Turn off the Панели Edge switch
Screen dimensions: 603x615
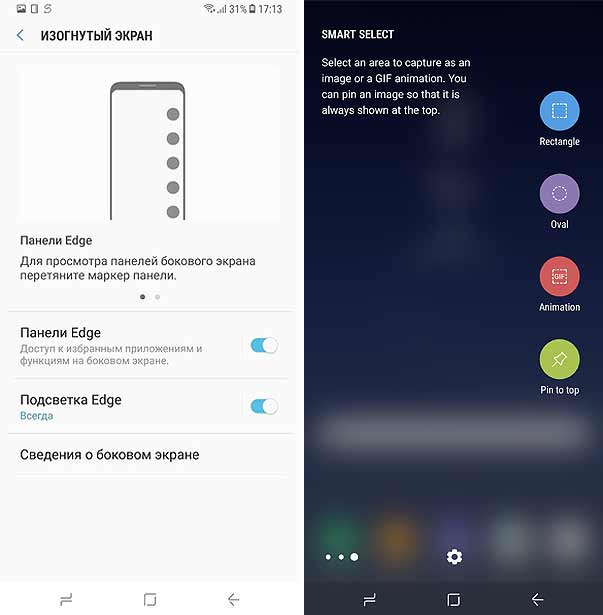pos(264,346)
